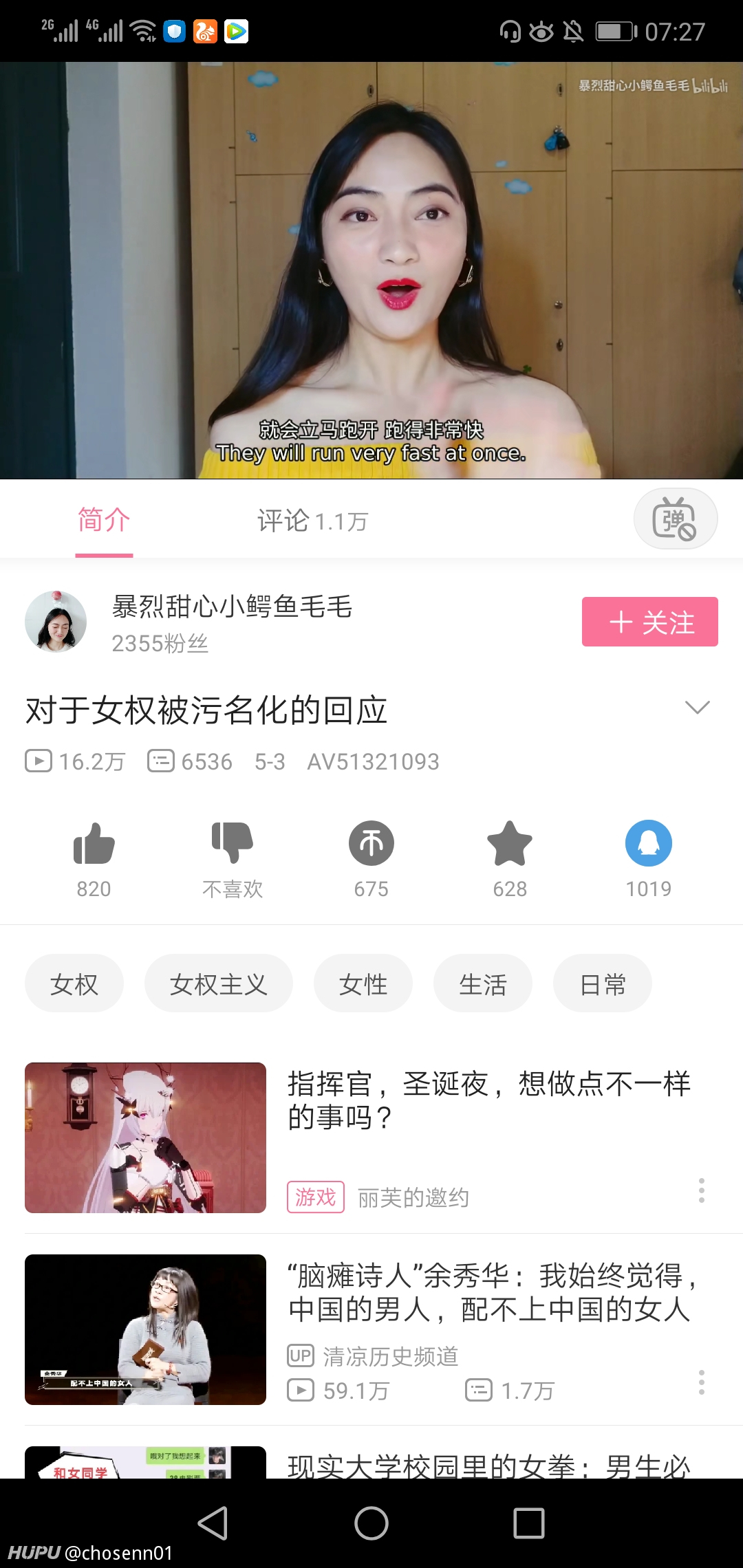Add the video to favorites star

(510, 843)
